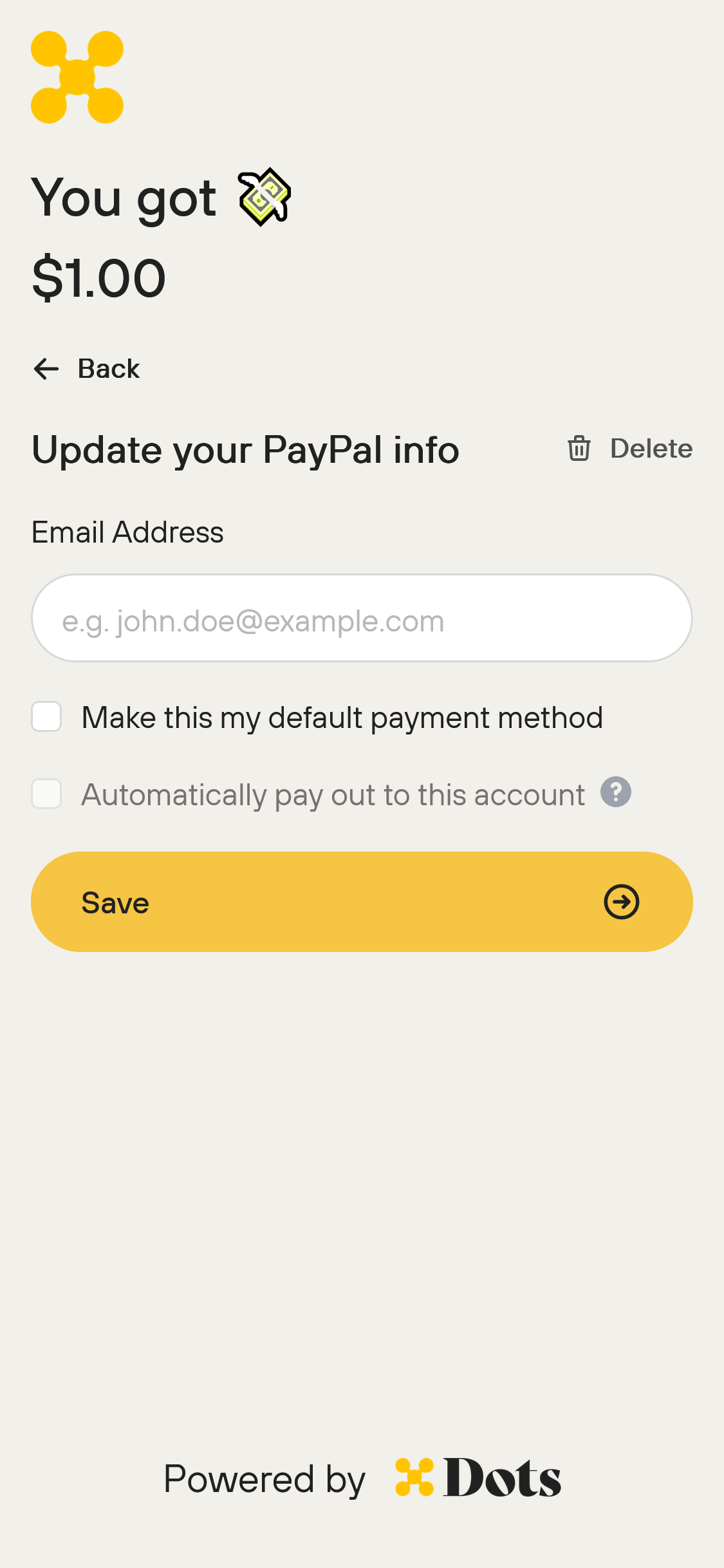Open help icon beside automatic payout option
Viewport: 724px width, 1568px height.
pos(616,792)
